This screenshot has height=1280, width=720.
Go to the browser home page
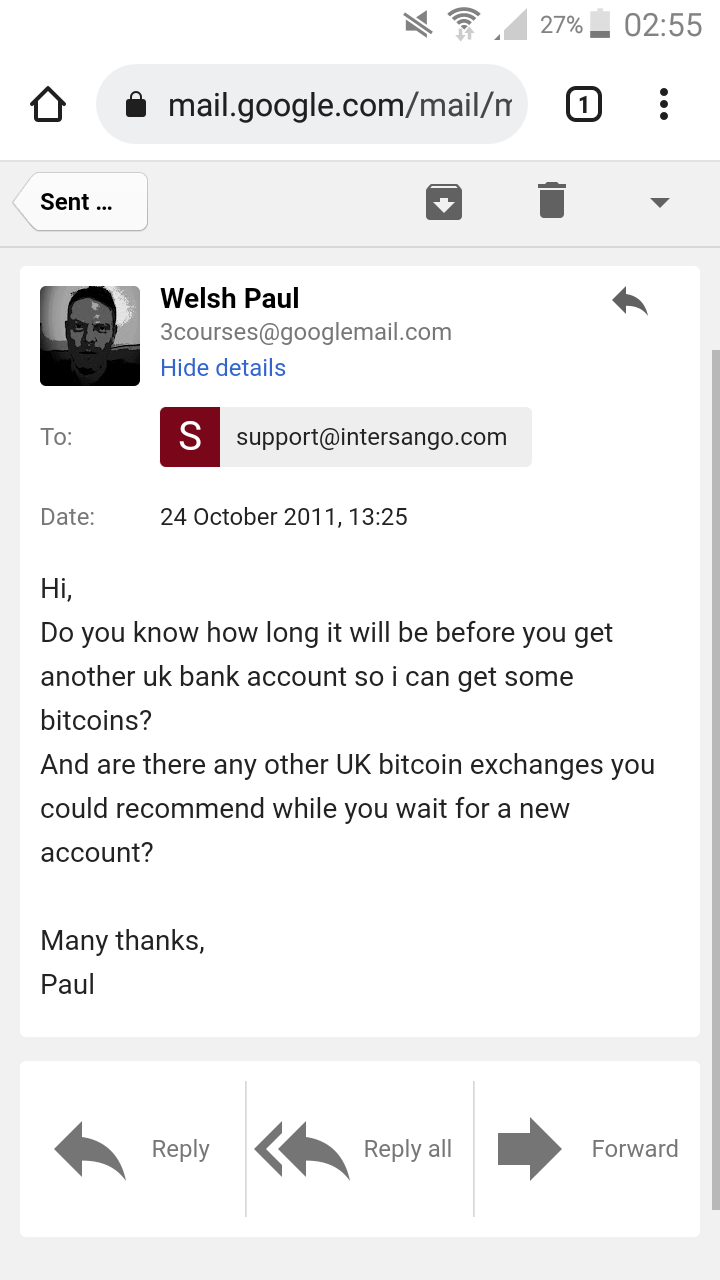(x=48, y=104)
